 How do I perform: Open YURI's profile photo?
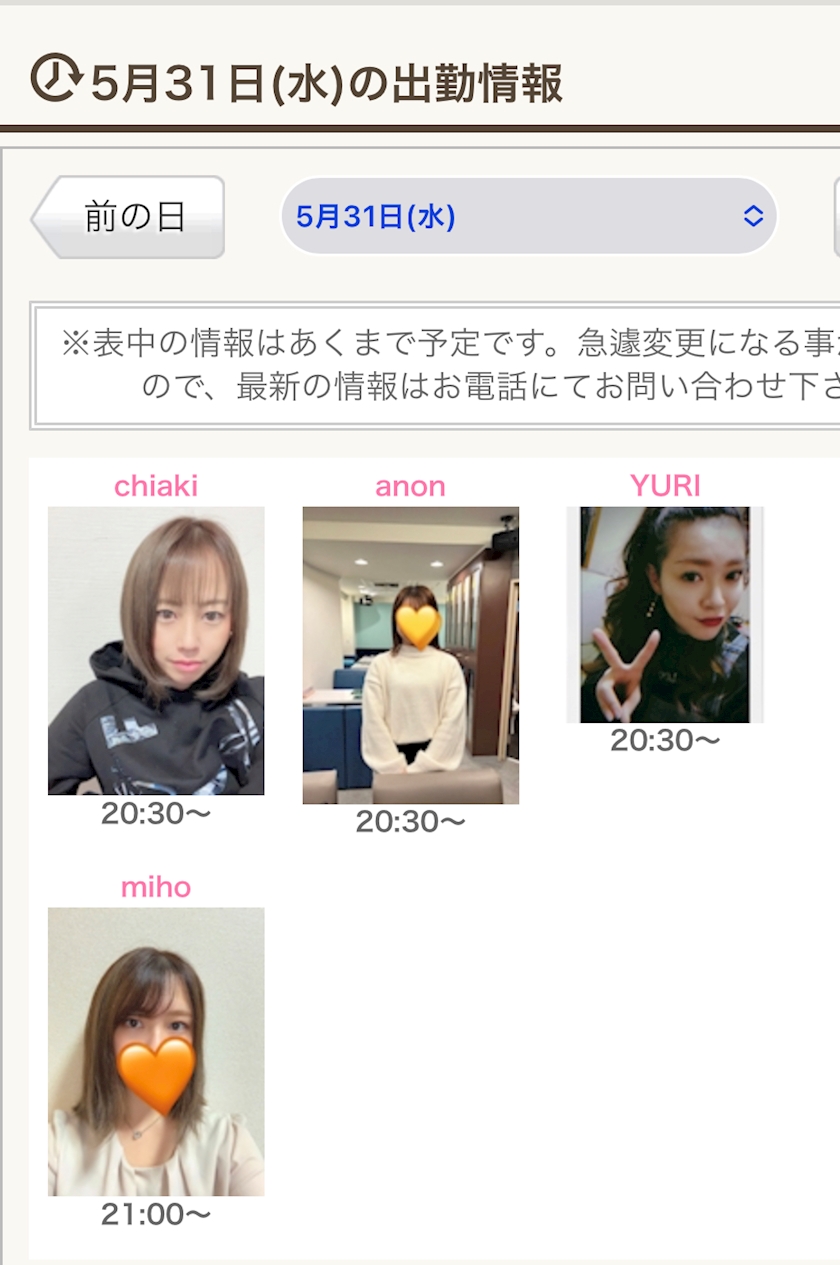665,615
